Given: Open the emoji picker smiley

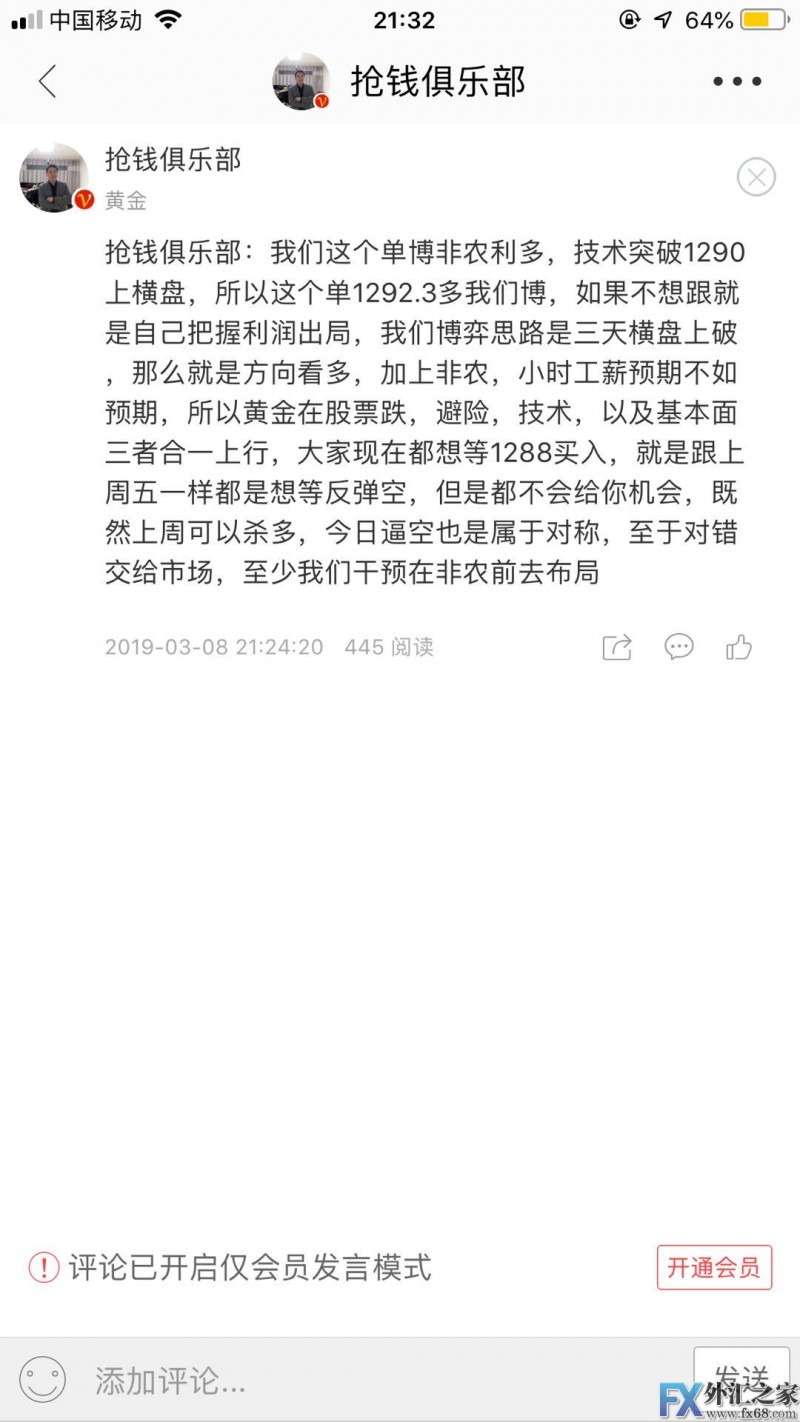Looking at the screenshot, I should (x=43, y=1380).
